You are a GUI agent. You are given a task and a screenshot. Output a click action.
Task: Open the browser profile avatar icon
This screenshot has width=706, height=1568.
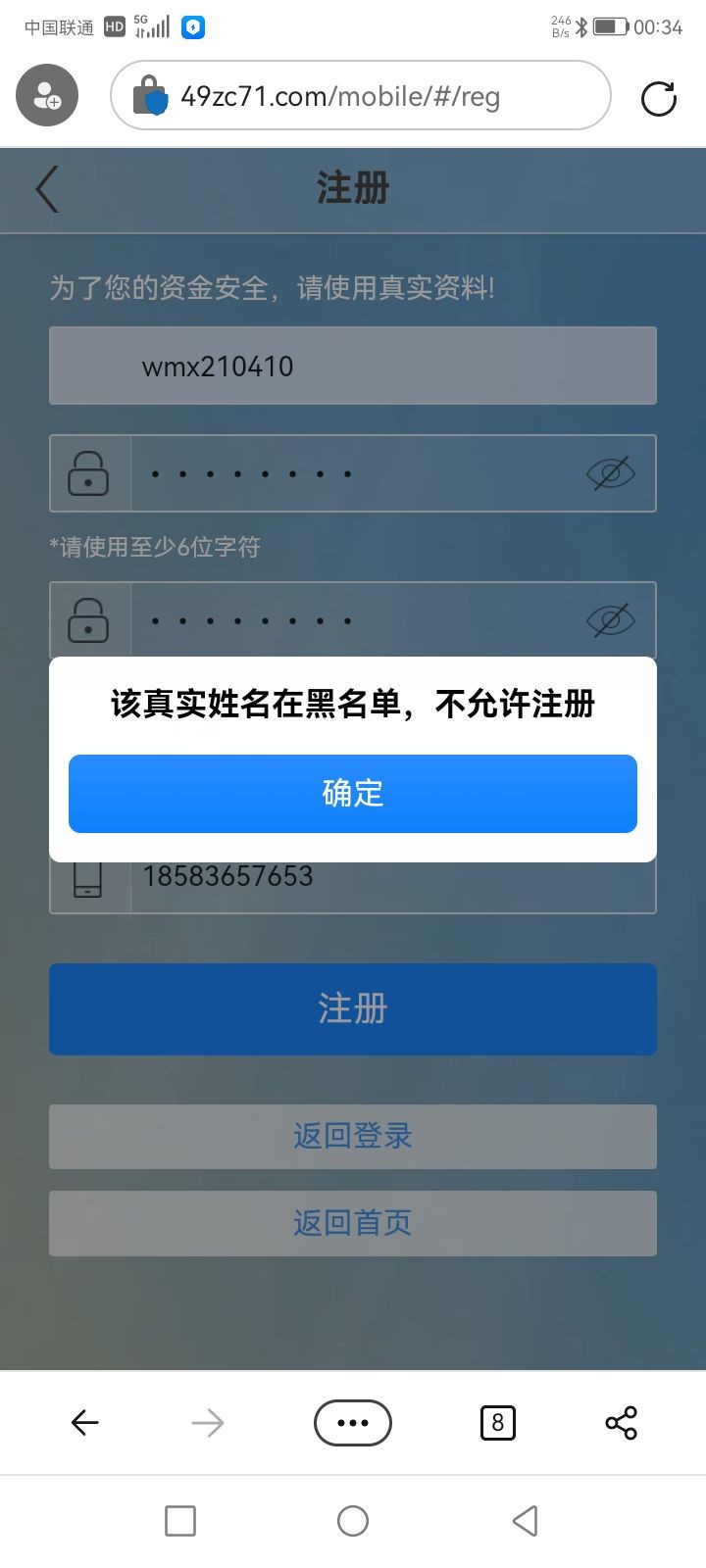(x=46, y=95)
